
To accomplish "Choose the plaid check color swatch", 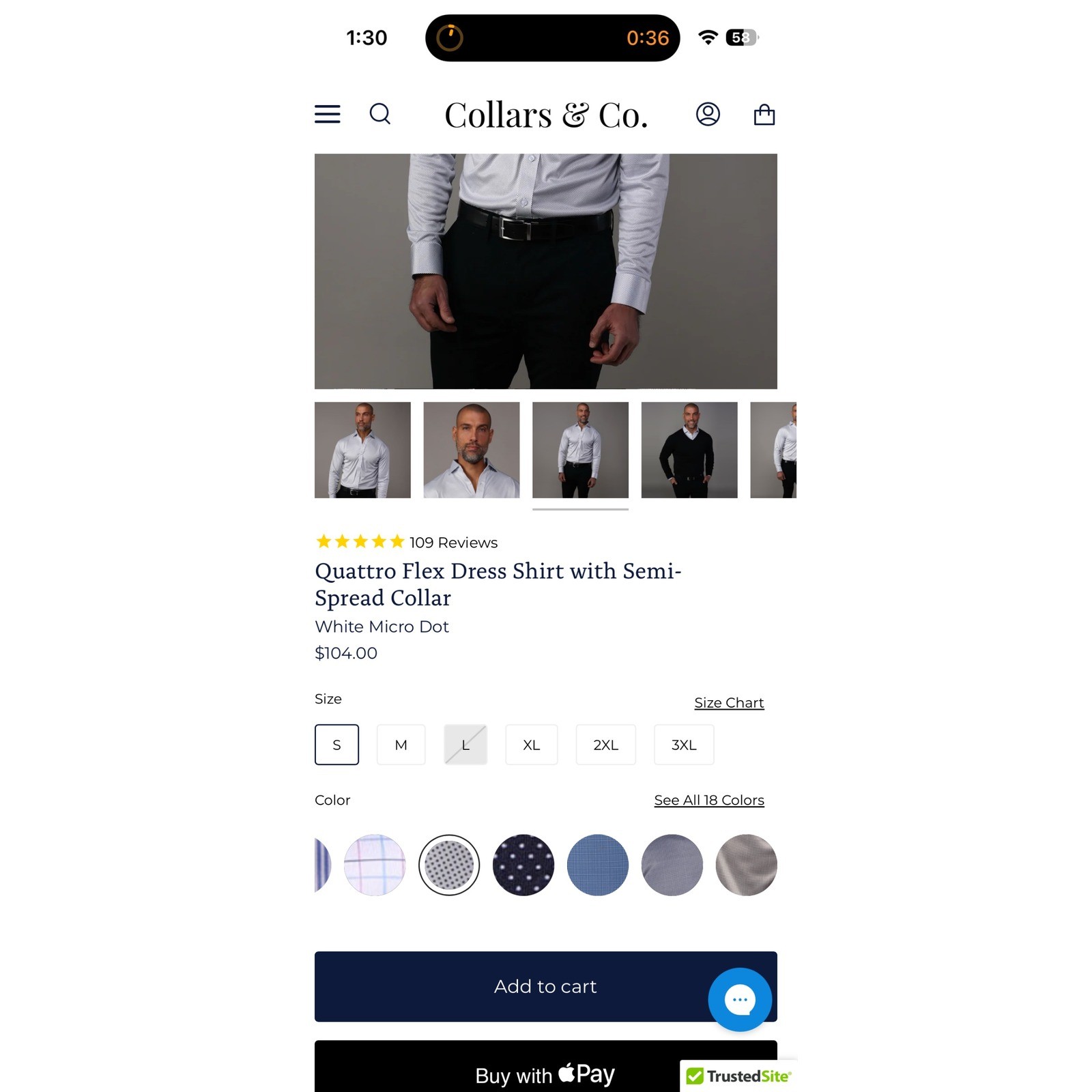I will point(375,865).
